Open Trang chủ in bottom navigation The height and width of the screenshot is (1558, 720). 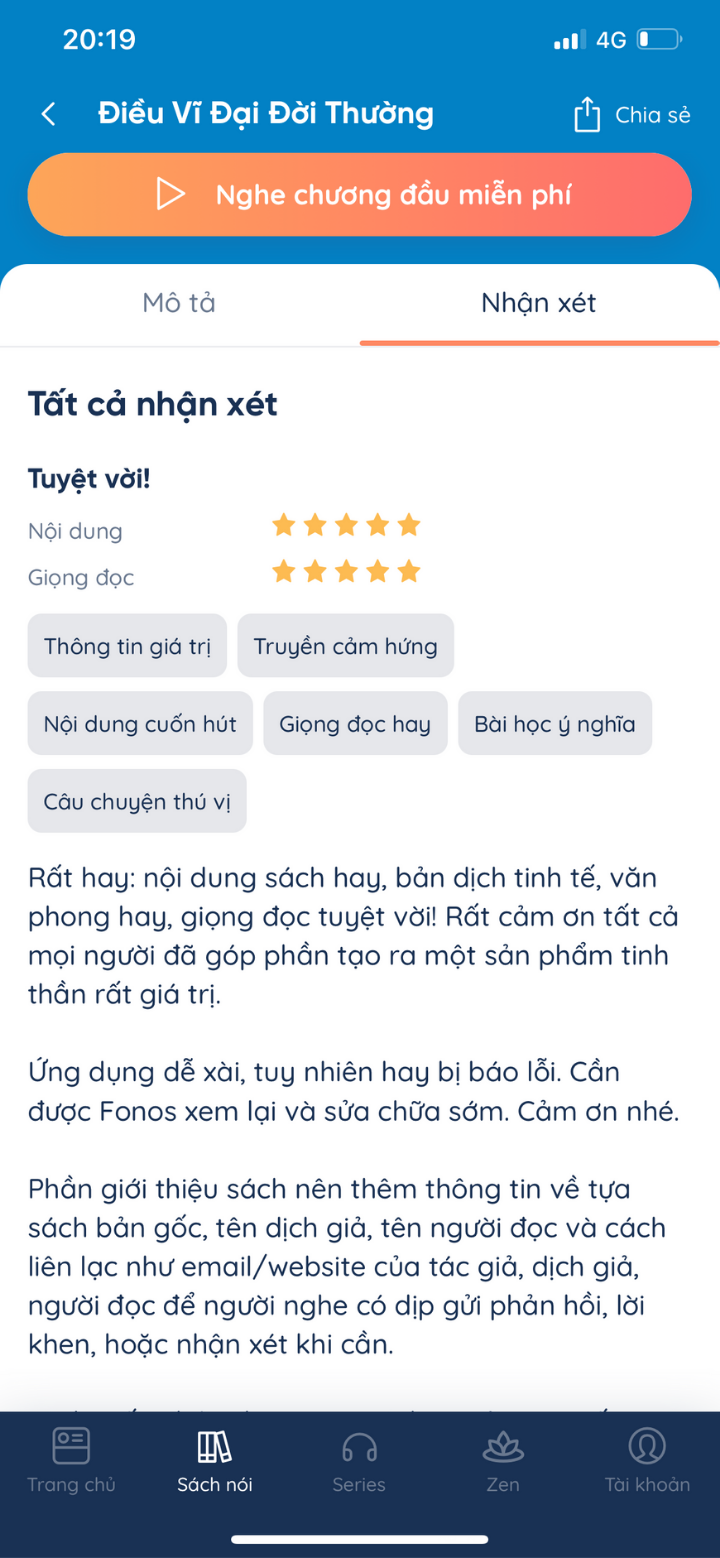coord(71,1460)
